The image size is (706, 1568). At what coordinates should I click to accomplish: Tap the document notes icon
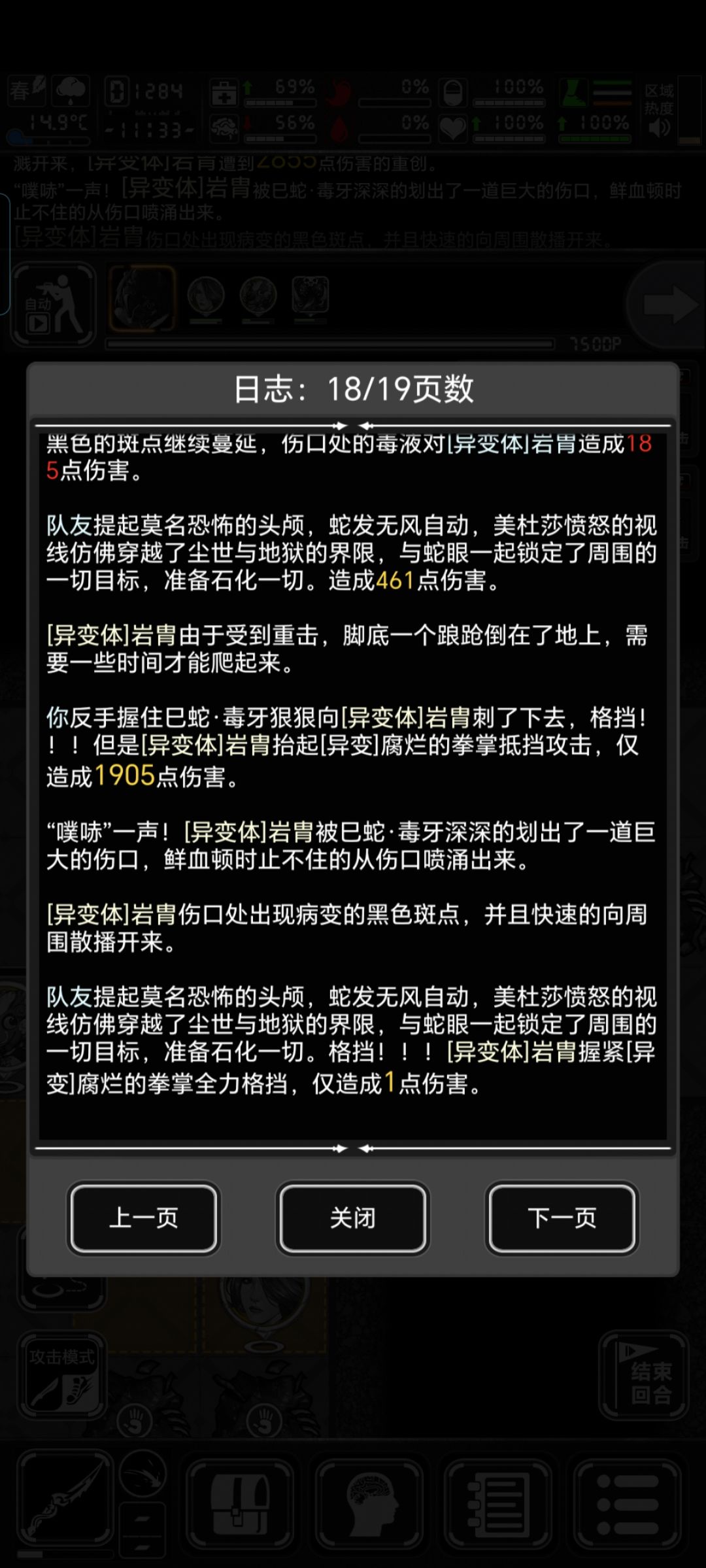tap(500, 1503)
